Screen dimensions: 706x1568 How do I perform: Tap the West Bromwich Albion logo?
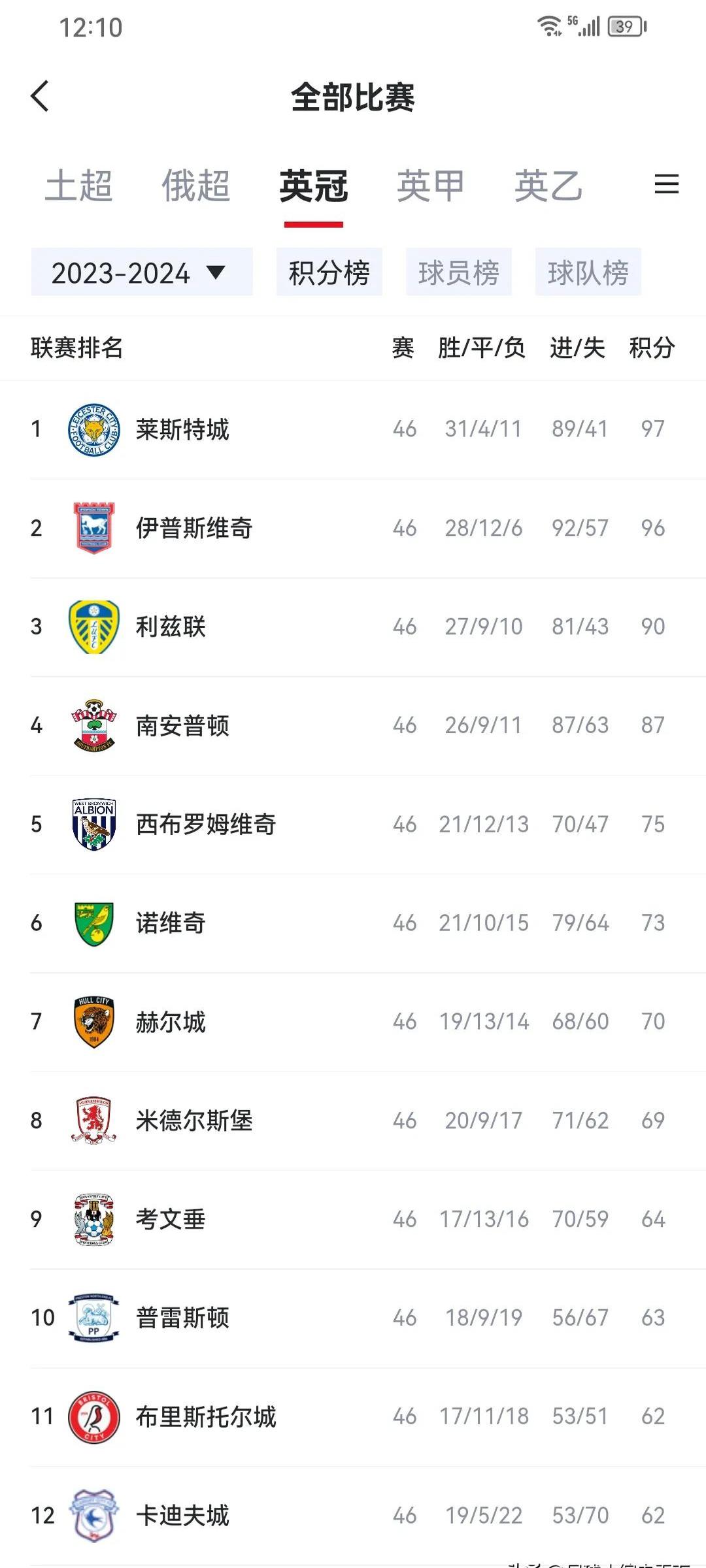pyautogui.click(x=93, y=823)
